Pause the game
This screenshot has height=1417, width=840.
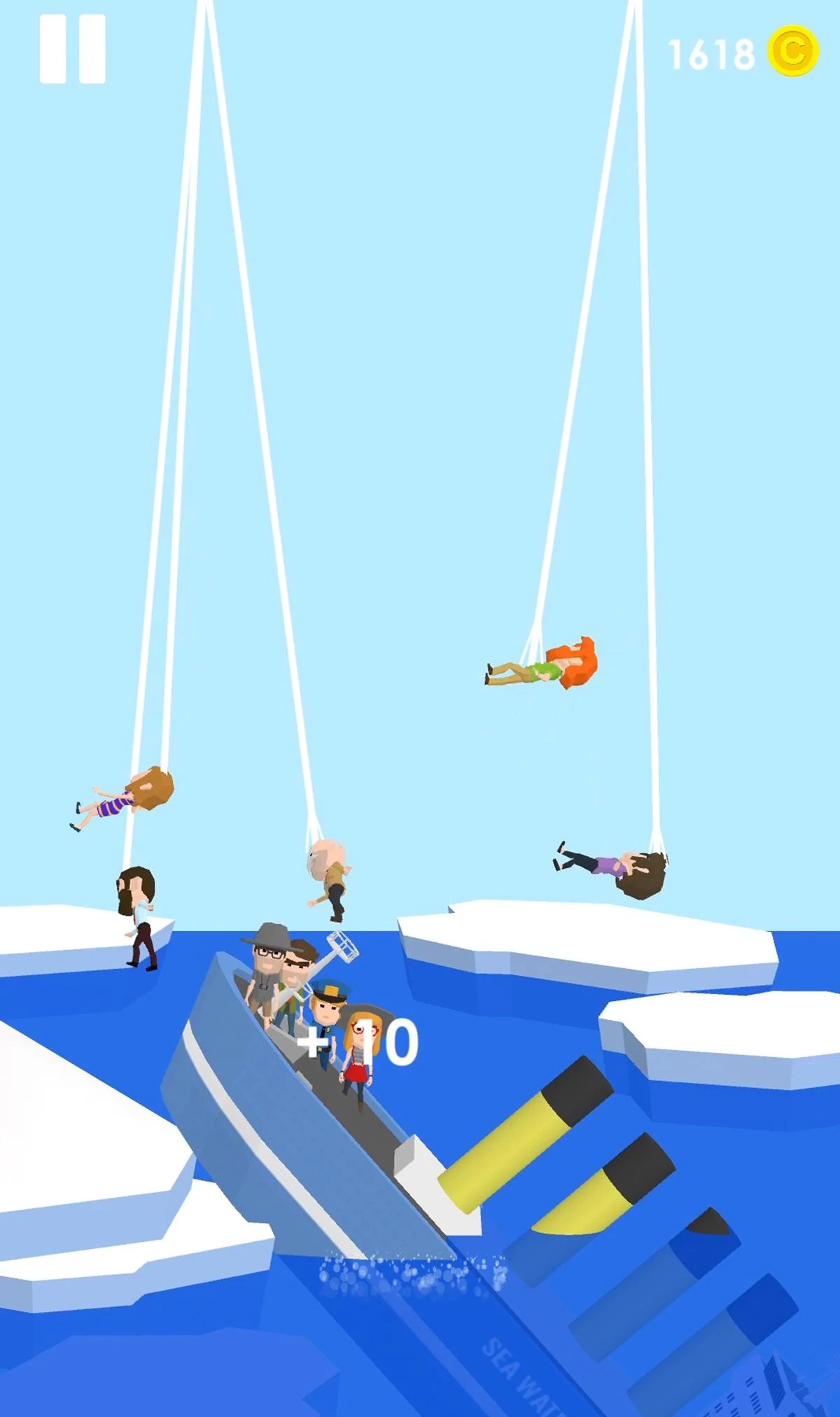(73, 50)
